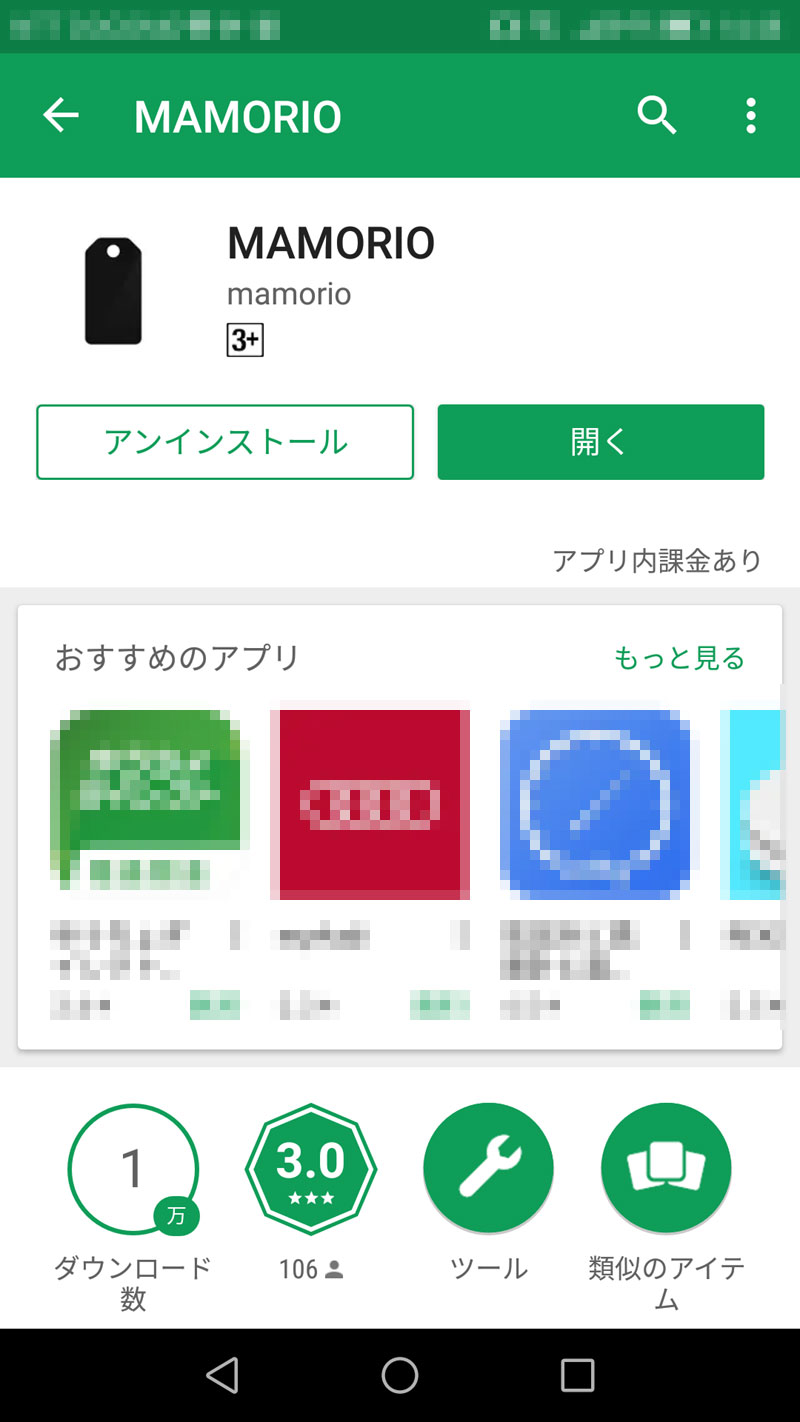Go back using the app bar arrow
The height and width of the screenshot is (1422, 800).
pyautogui.click(x=60, y=116)
